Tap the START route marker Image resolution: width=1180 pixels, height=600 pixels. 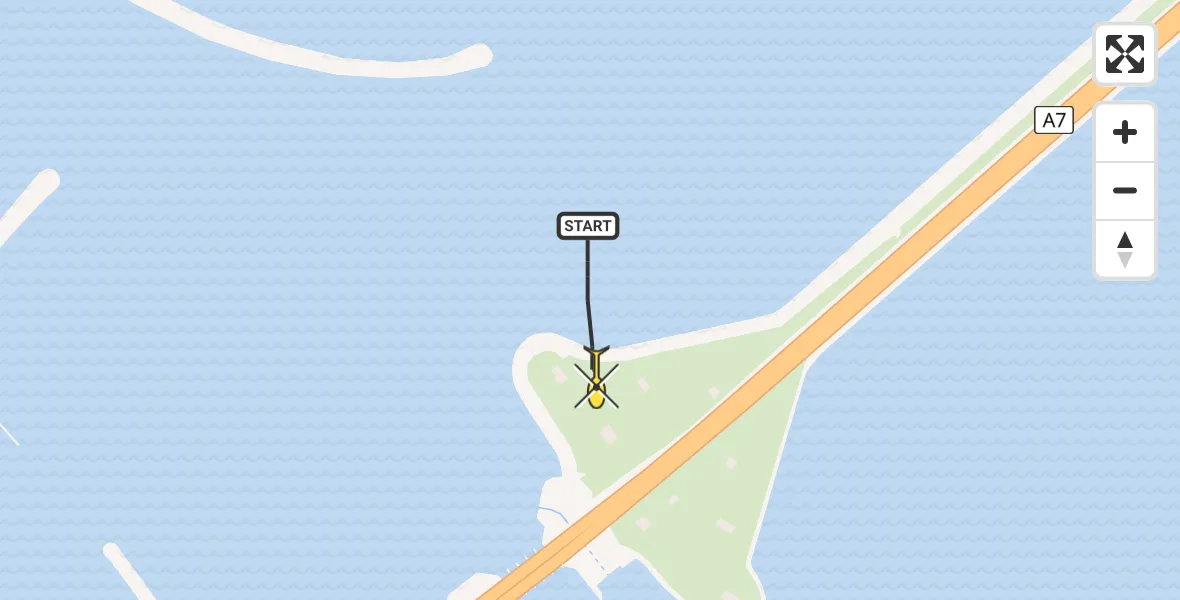point(587,226)
